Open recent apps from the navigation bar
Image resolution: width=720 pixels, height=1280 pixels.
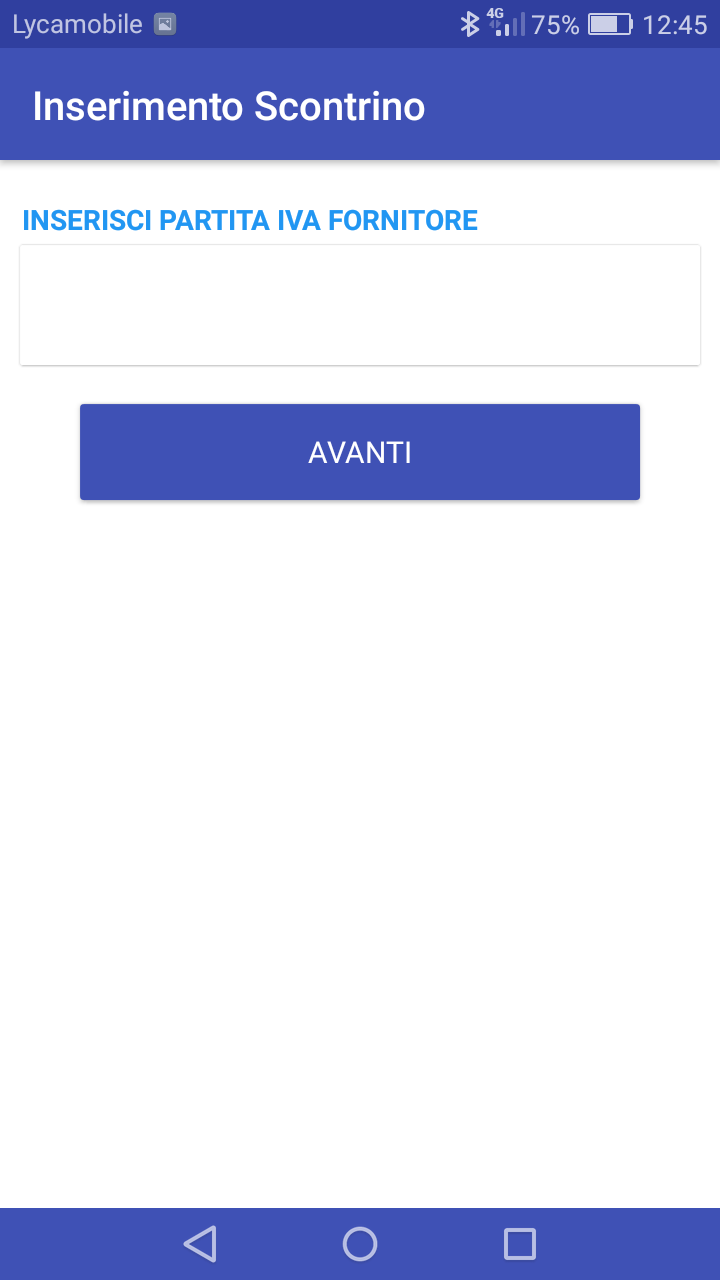pyautogui.click(x=520, y=1244)
